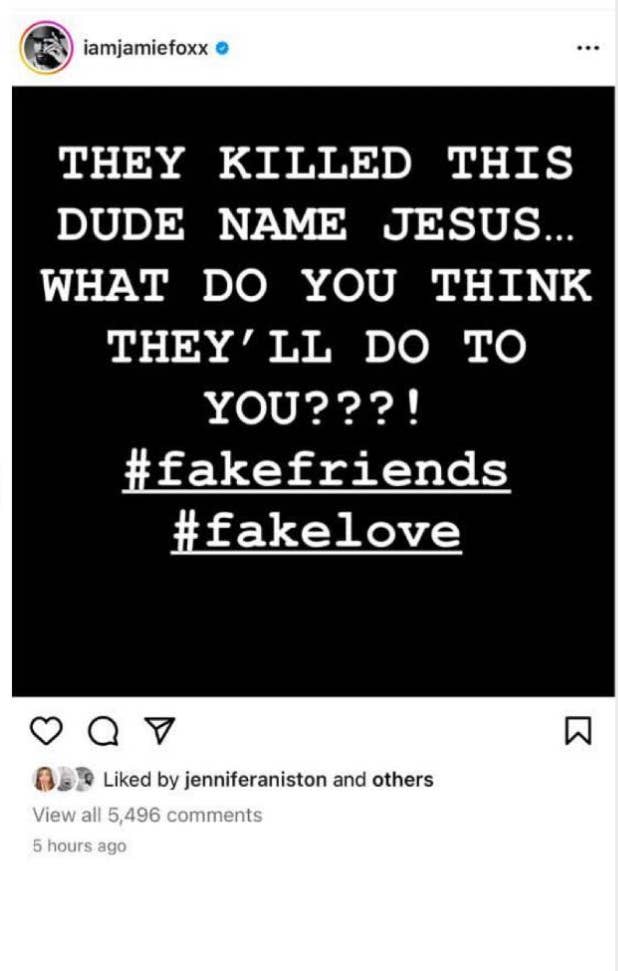
Task: Share the post via the paper plane icon
Action: point(155,733)
